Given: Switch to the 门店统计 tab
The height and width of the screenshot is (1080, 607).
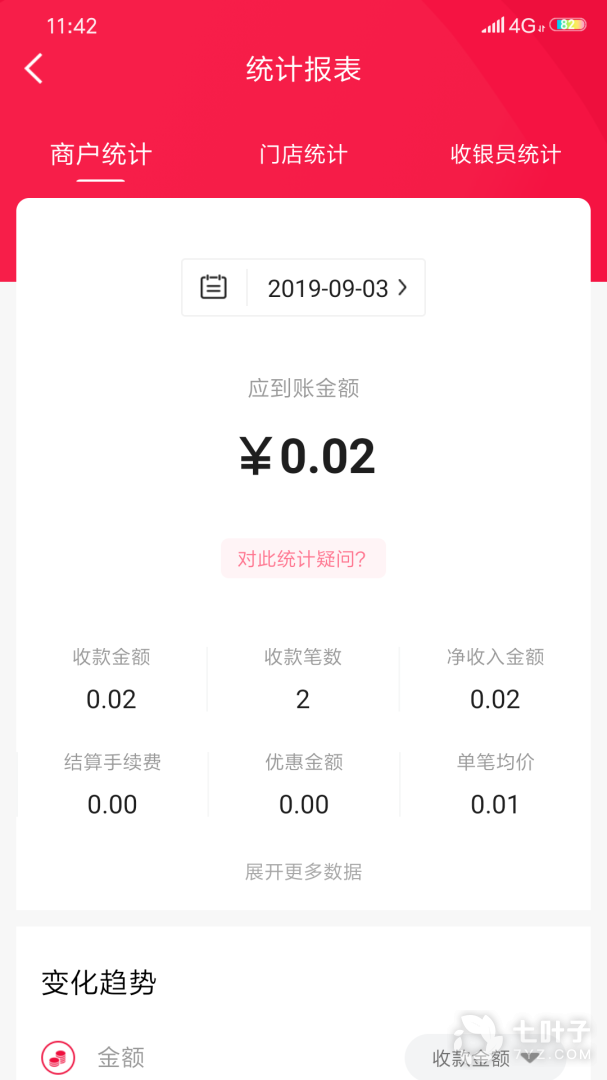Looking at the screenshot, I should (303, 155).
